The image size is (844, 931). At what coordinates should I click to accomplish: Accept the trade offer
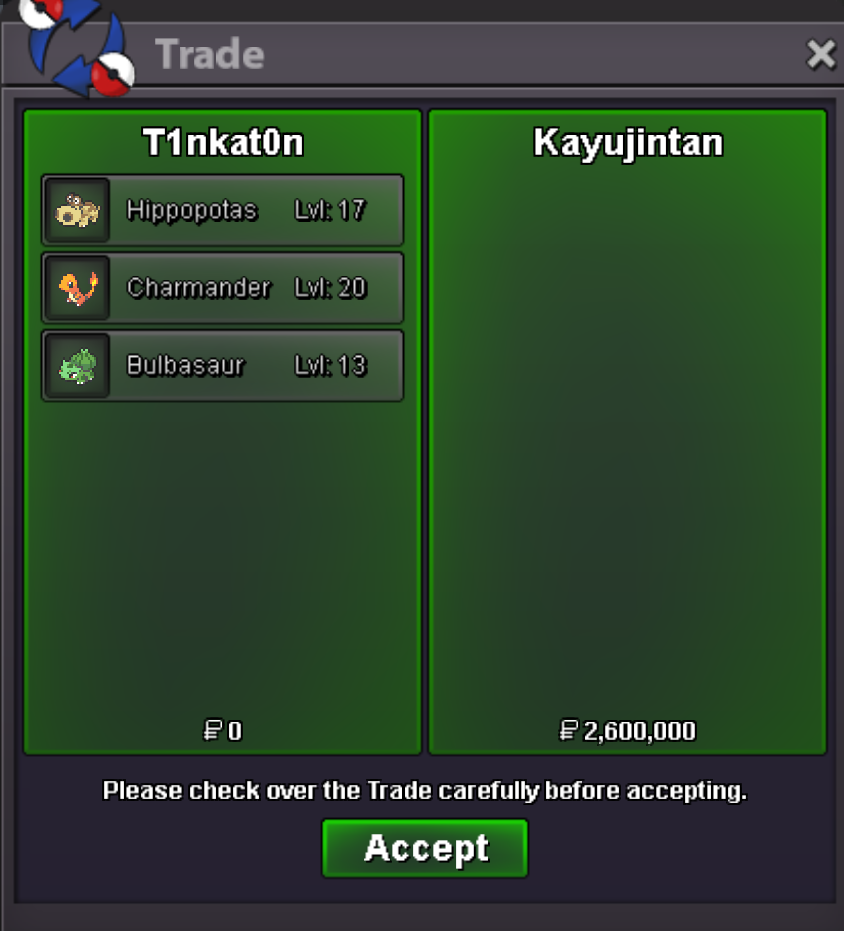tap(425, 848)
